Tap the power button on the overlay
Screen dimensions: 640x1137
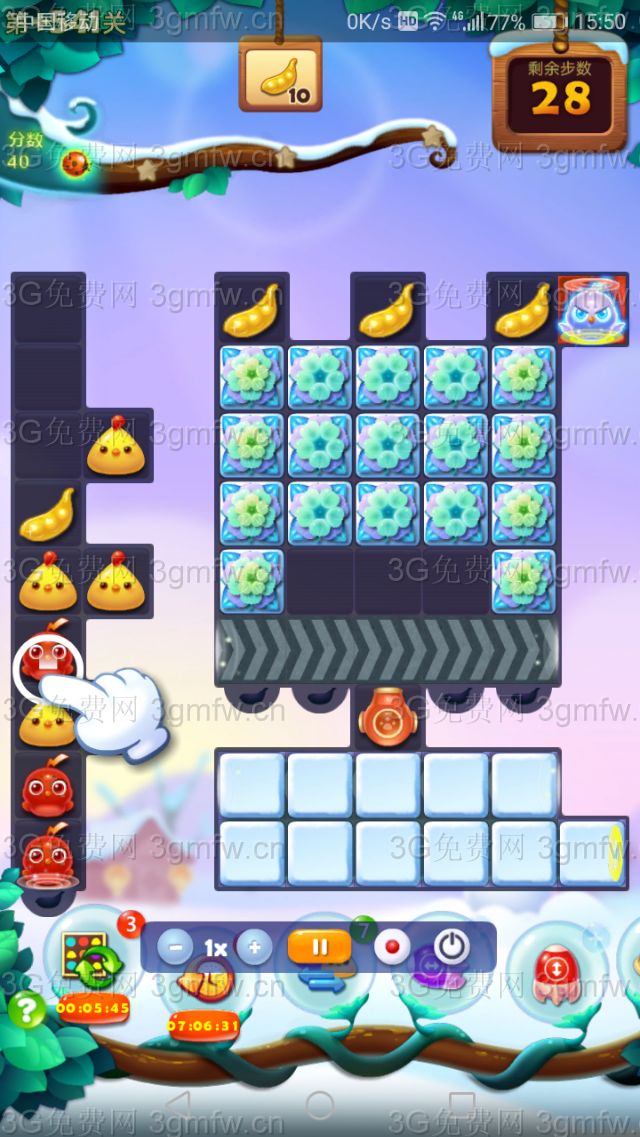pyautogui.click(x=452, y=947)
